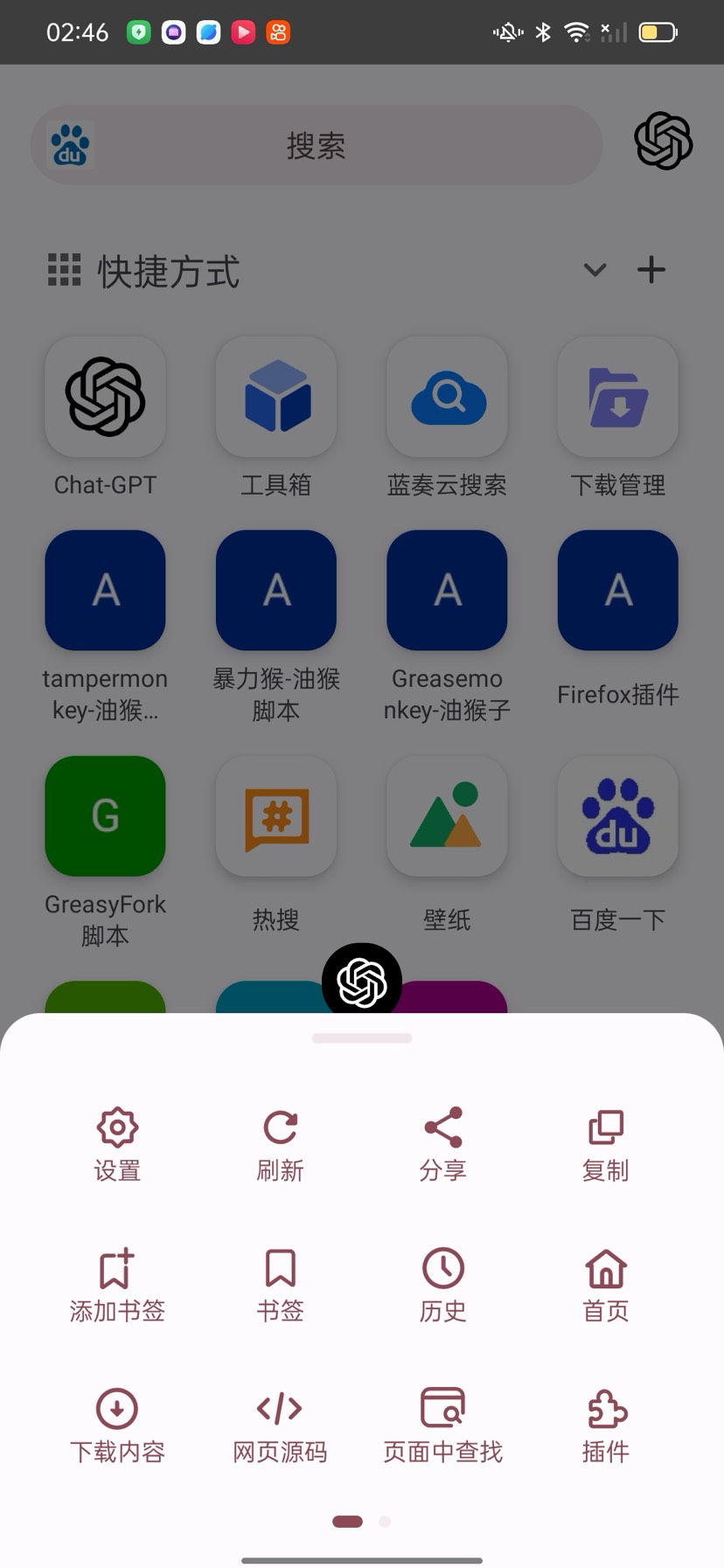Image resolution: width=724 pixels, height=1568 pixels.
Task: Refresh the page with 刷新
Action: coord(280,1144)
